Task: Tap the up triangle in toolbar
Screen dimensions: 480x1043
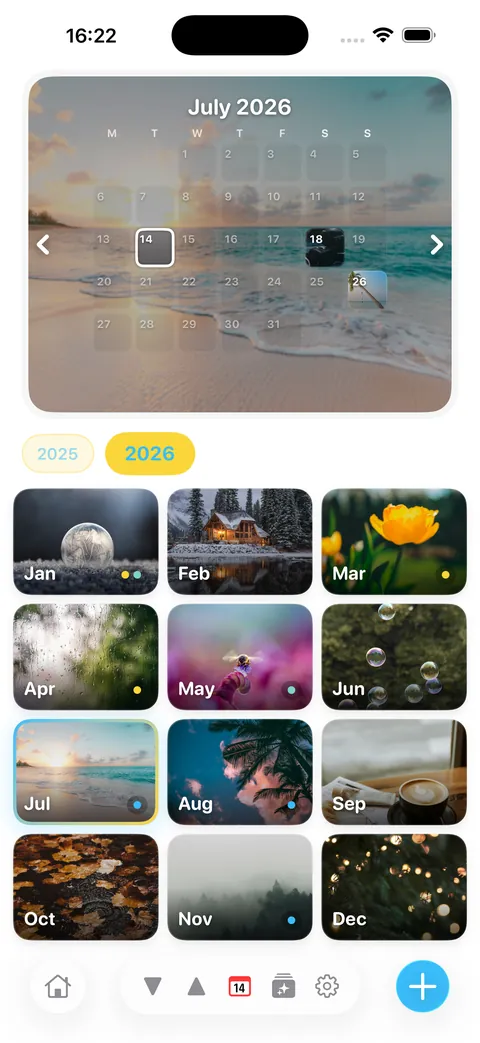Action: tap(196, 986)
